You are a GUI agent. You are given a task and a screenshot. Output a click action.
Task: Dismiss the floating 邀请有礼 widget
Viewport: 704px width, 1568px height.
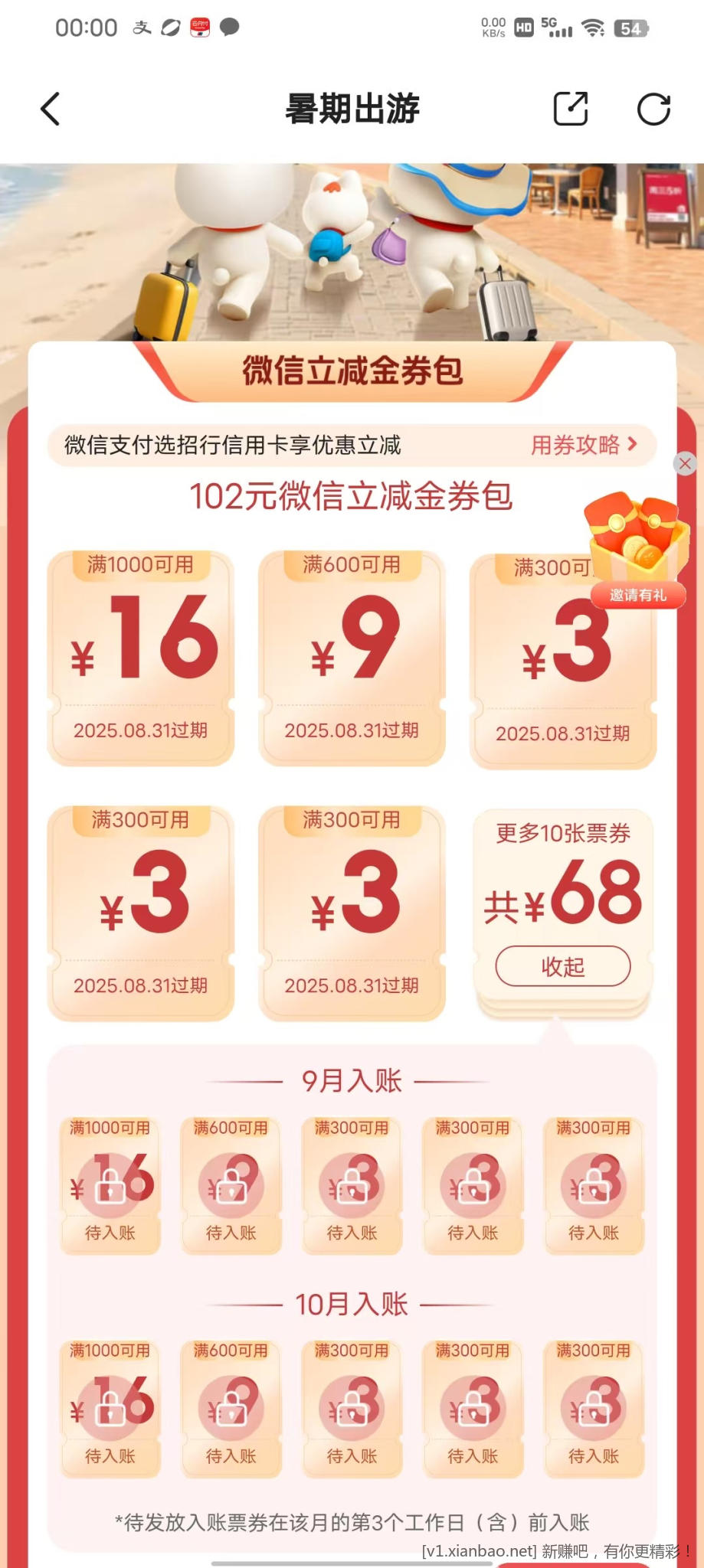click(685, 463)
